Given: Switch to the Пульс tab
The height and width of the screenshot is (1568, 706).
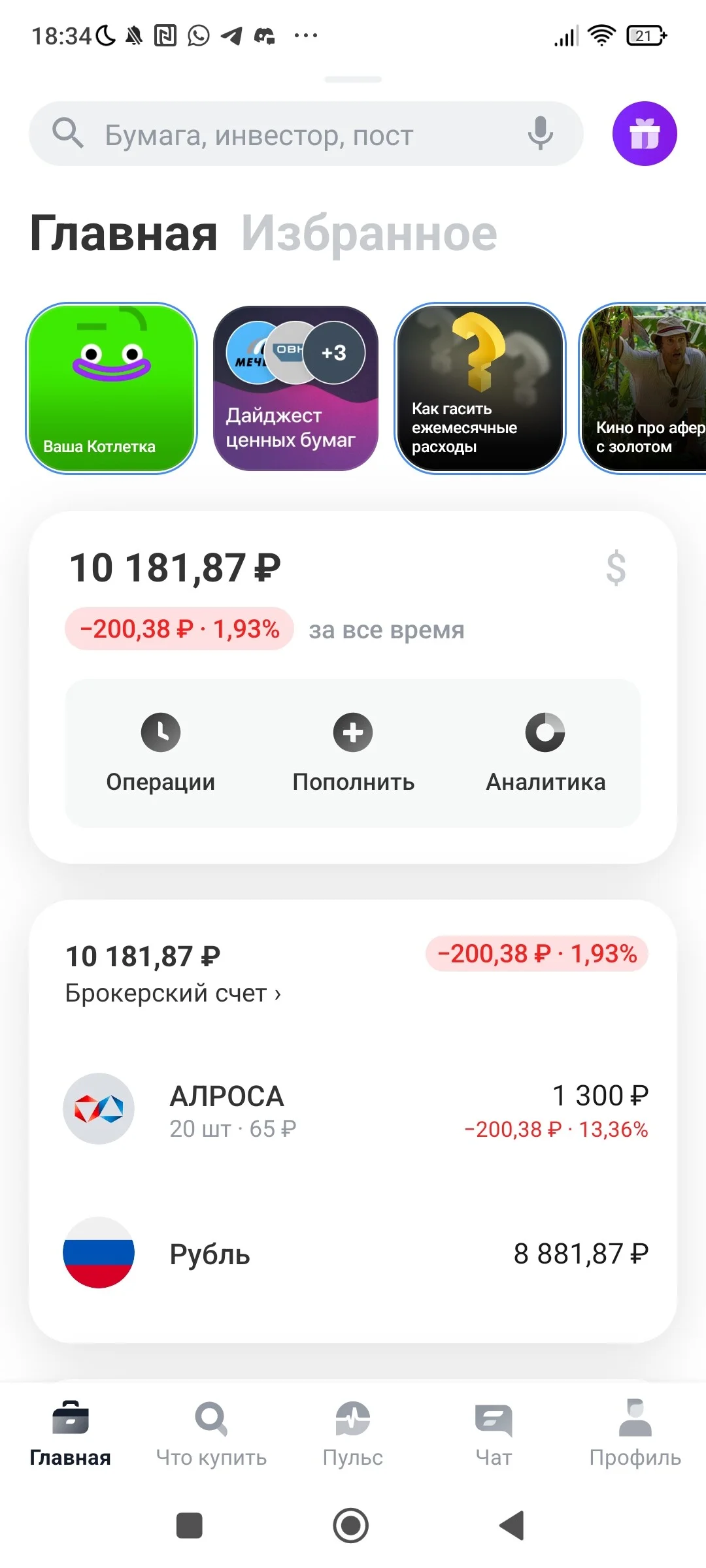Looking at the screenshot, I should tap(353, 1434).
